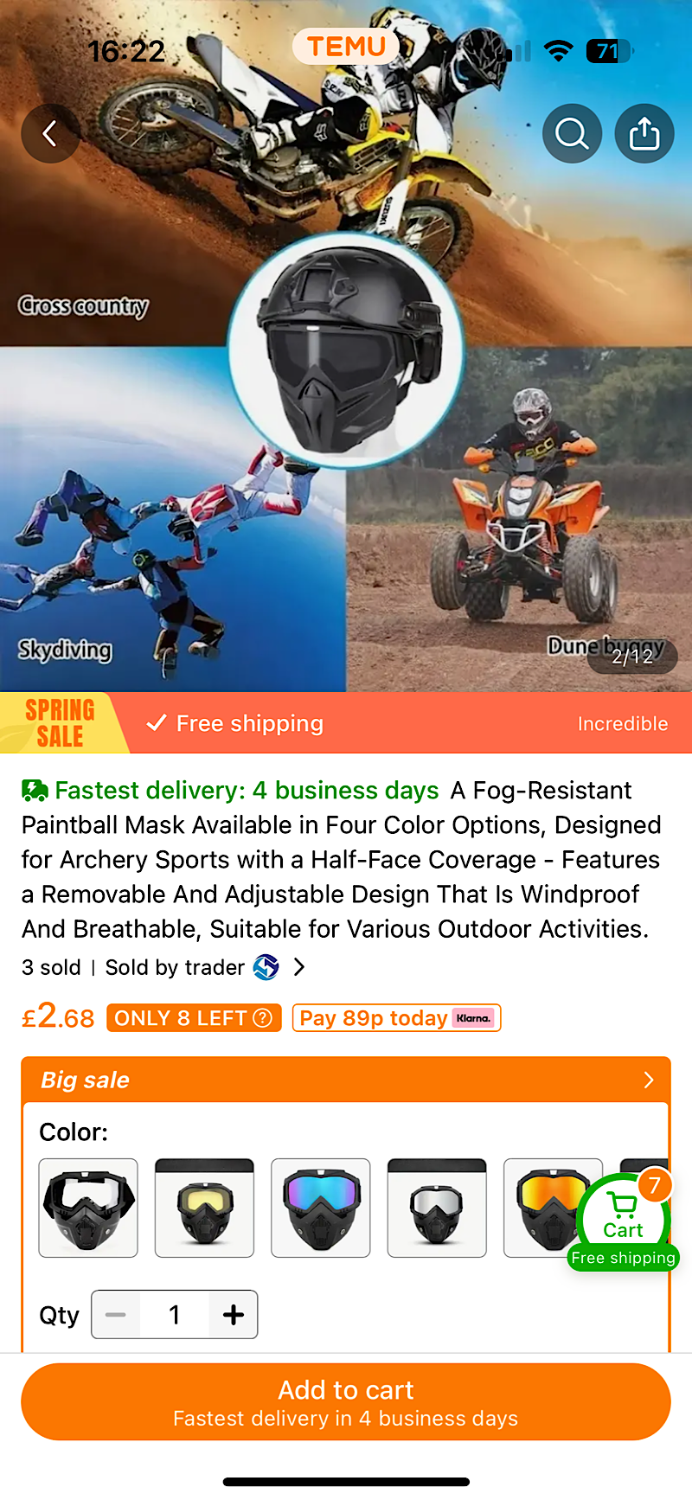Open the floating Cart button
The width and height of the screenshot is (692, 1500).
(623, 1218)
